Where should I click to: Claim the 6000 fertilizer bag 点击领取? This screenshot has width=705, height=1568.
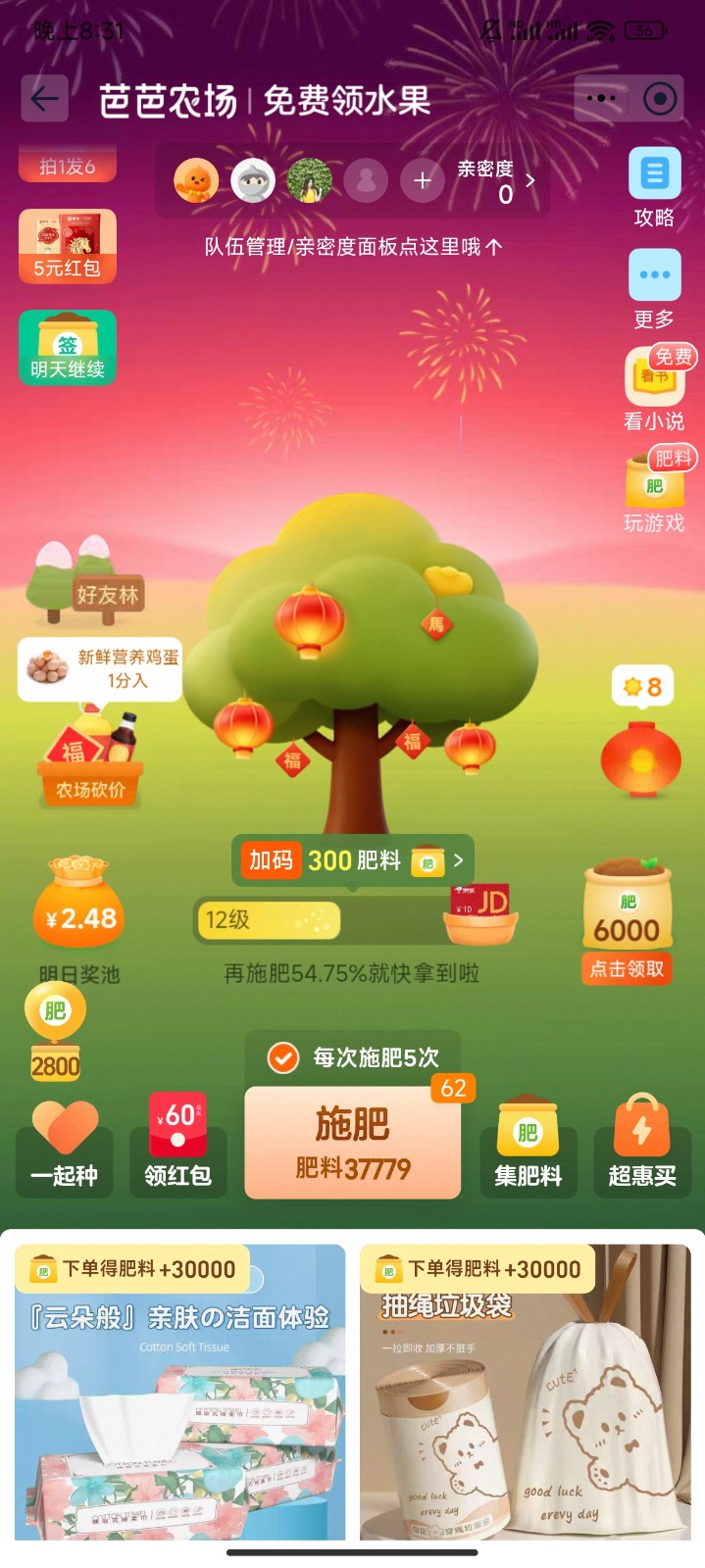point(627,968)
